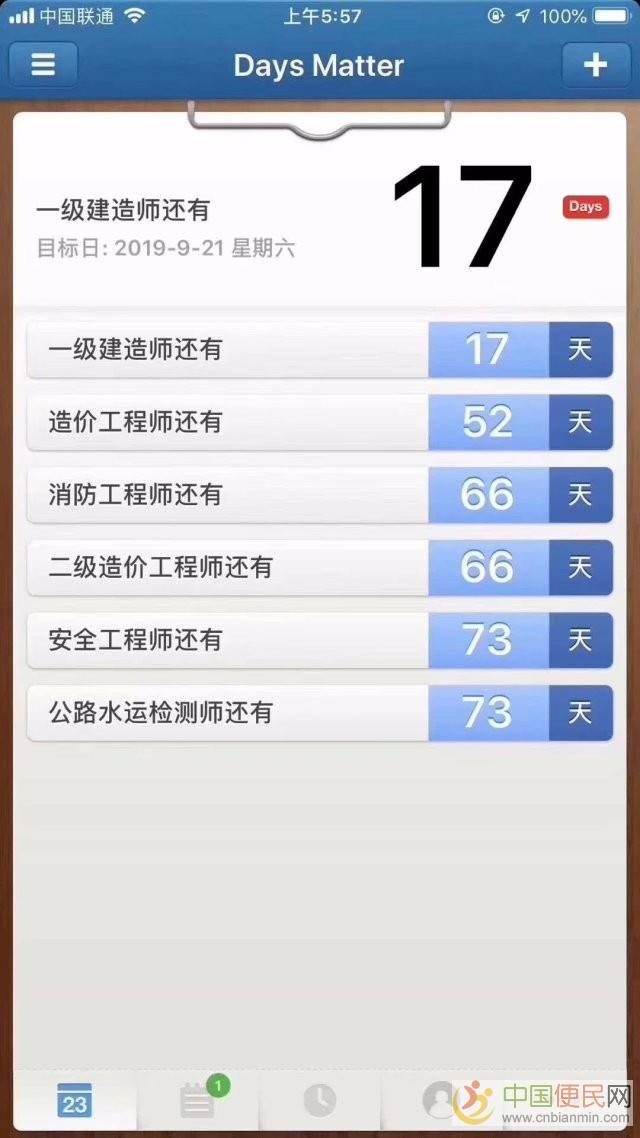640x1138 pixels.
Task: Add a new countdown event
Action: coord(595,65)
